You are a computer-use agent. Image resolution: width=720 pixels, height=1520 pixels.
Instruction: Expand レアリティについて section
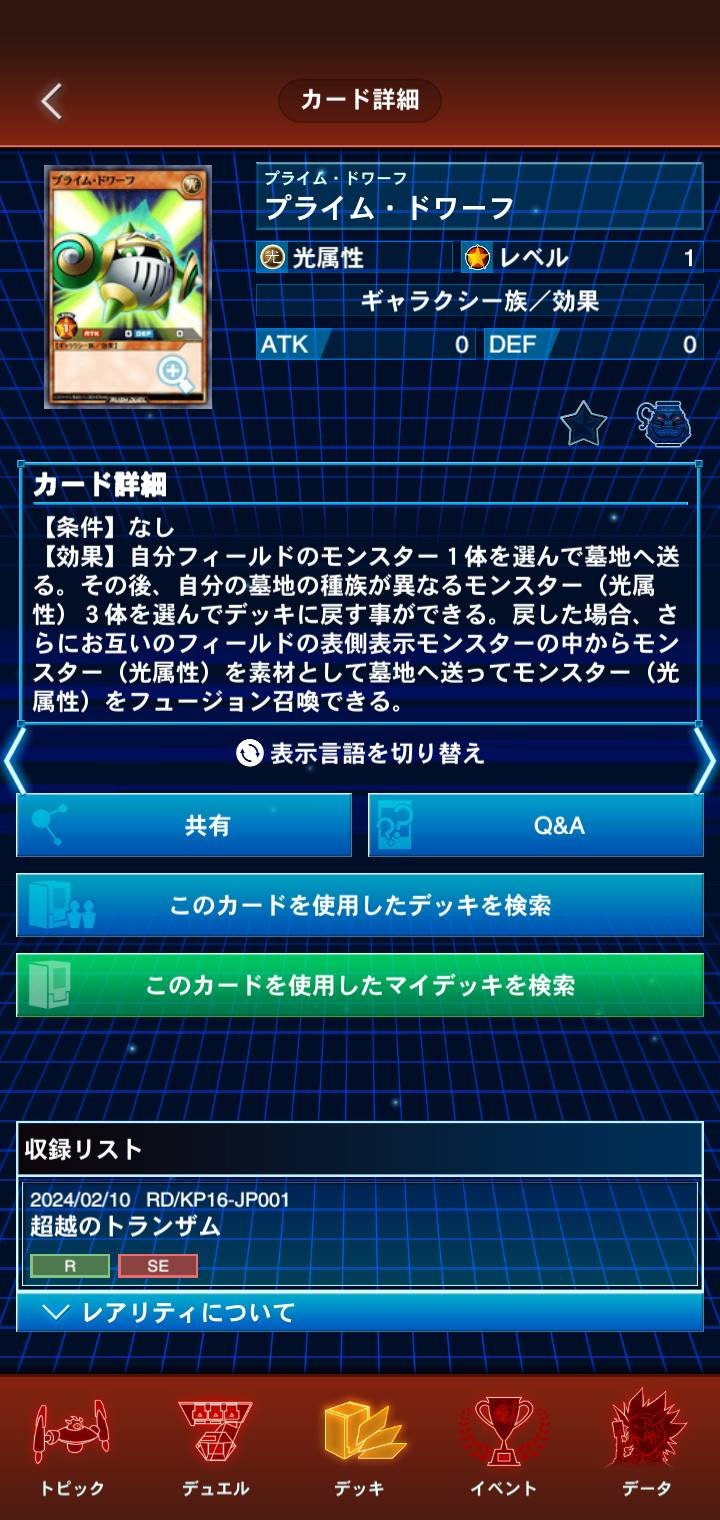coord(360,1311)
